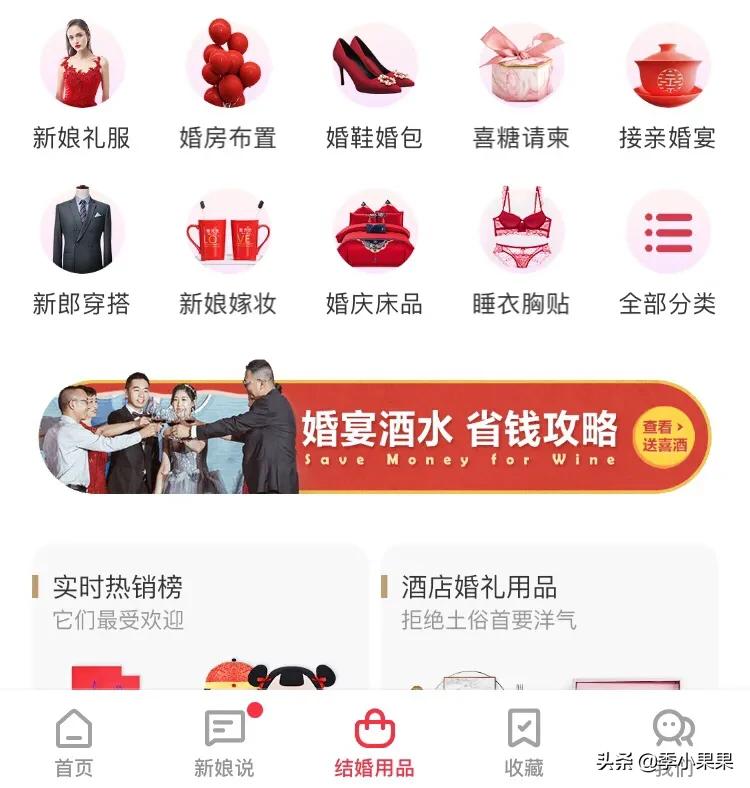Tap the 查看送喜酒 button on banner
Viewport: 750px width, 788px height.
[664, 436]
